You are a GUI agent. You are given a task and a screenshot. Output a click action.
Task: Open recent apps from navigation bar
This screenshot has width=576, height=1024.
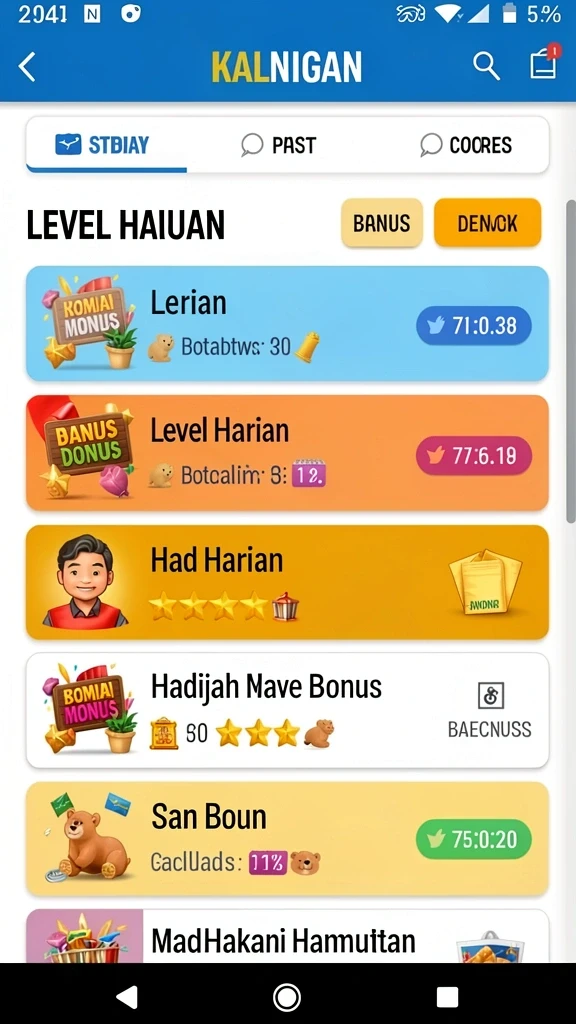(447, 997)
